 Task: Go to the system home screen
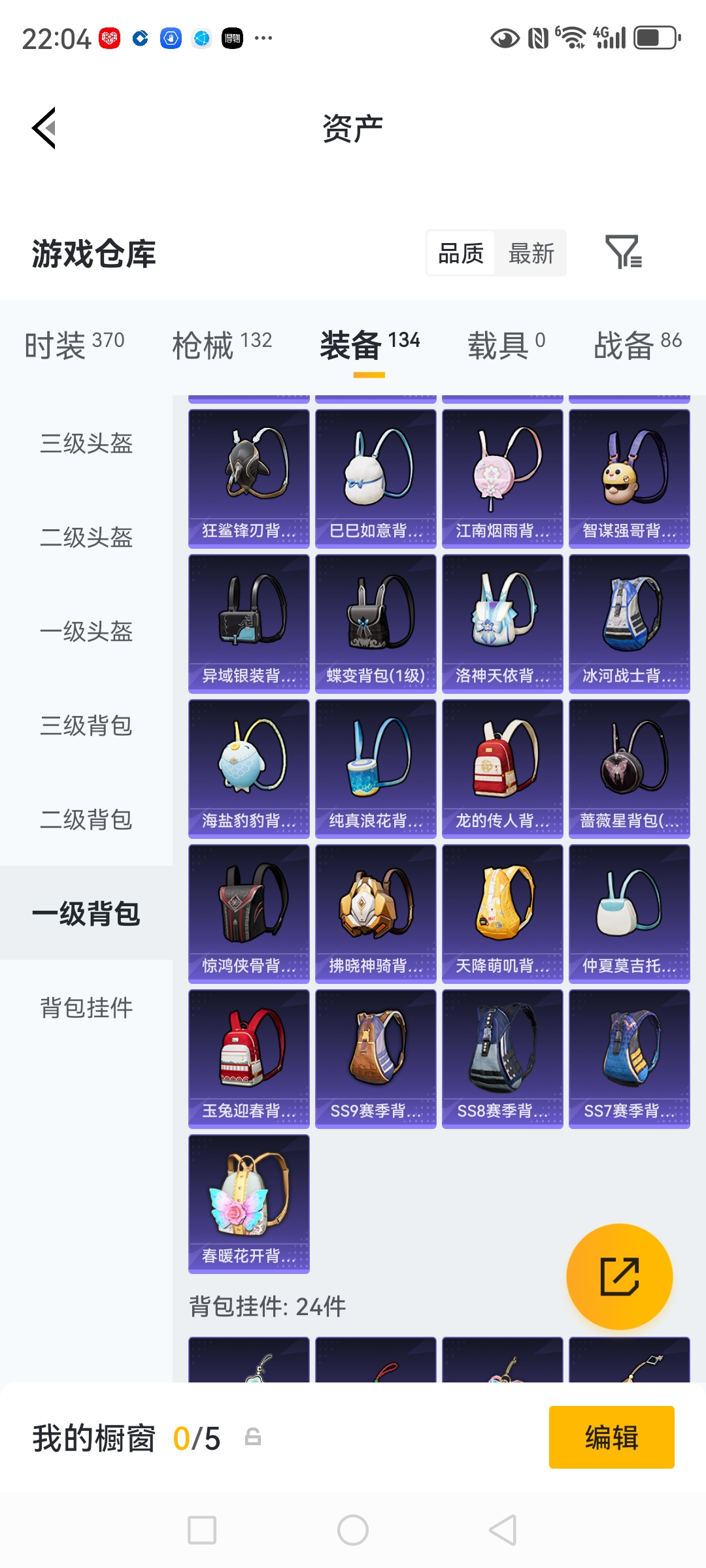353,1530
